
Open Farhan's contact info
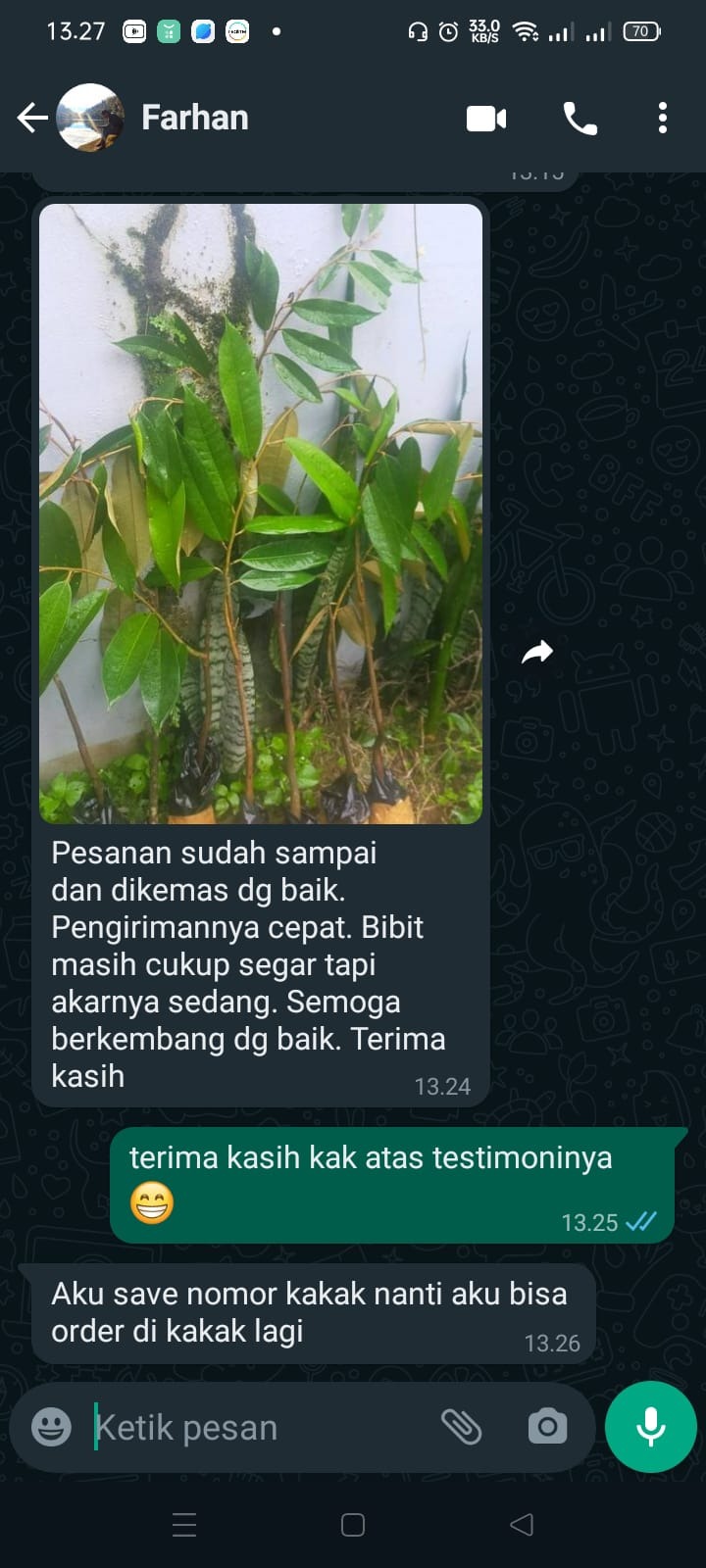(195, 119)
